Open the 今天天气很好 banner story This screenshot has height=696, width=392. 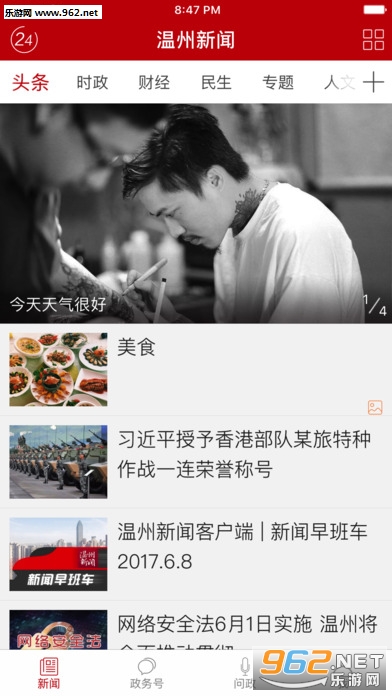[x=196, y=214]
